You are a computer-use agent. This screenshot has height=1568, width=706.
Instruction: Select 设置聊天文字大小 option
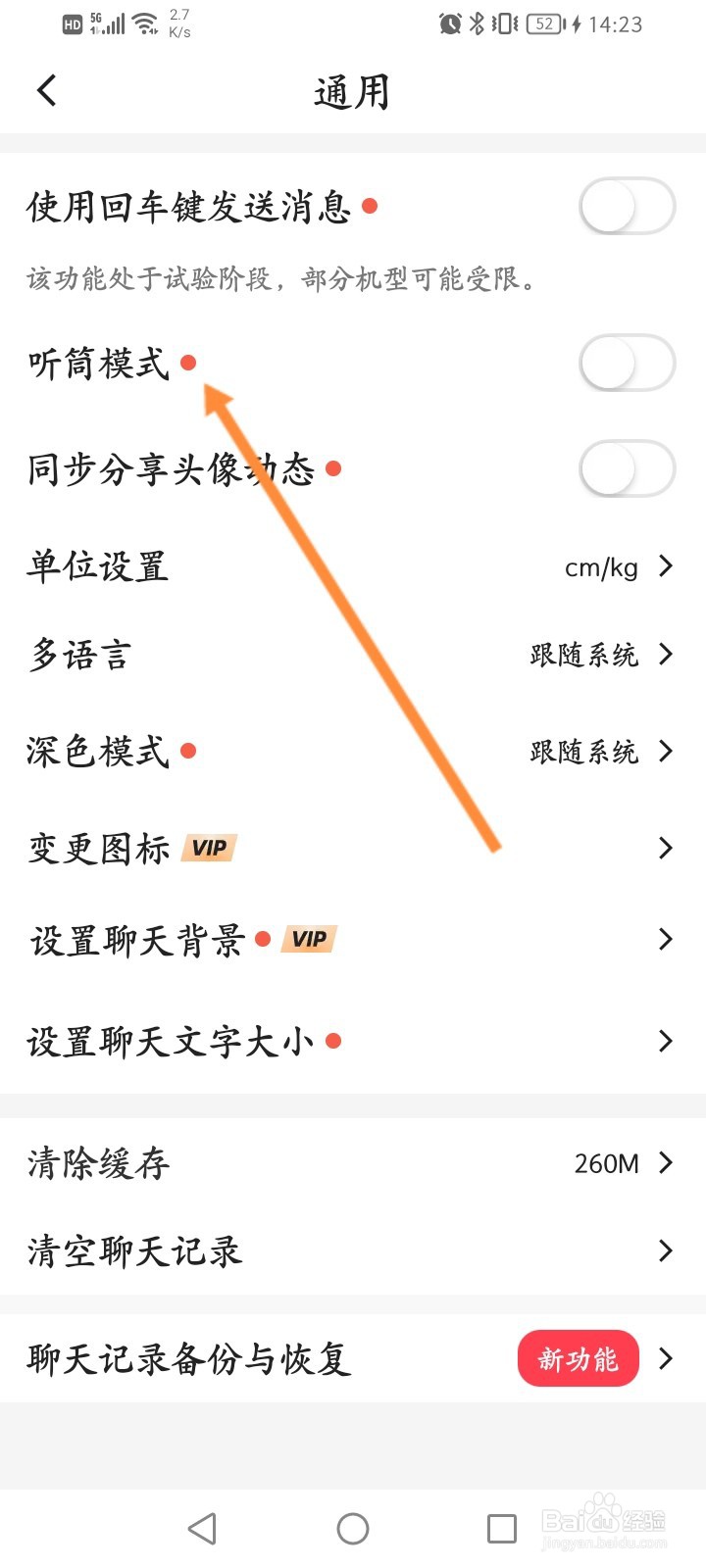point(353,1042)
